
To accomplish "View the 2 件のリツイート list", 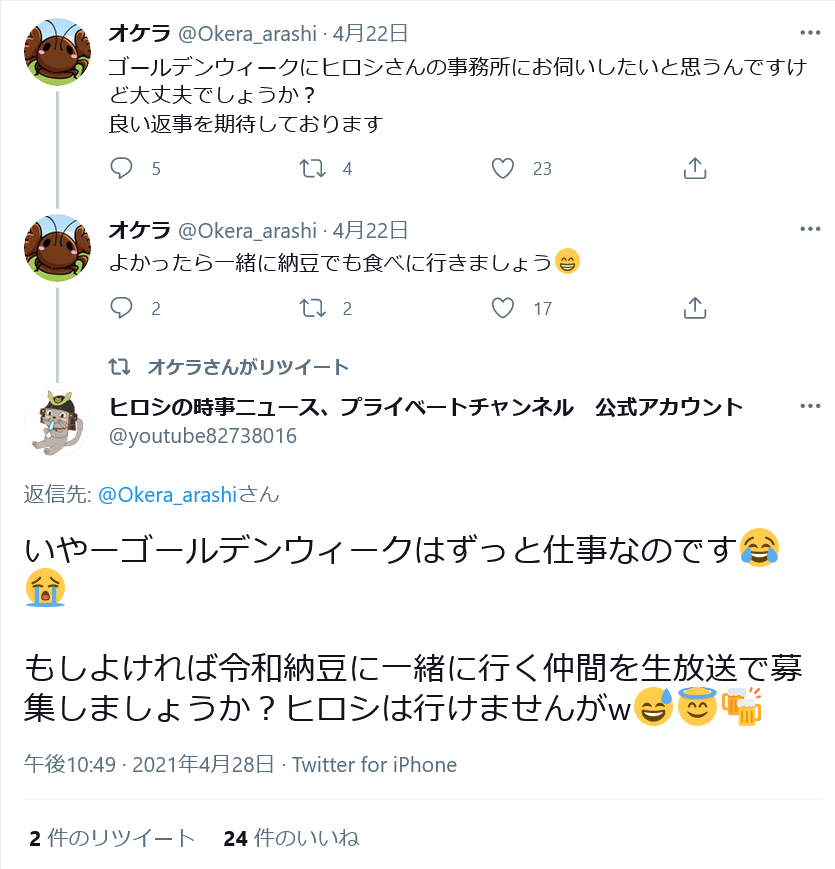I will click(x=112, y=838).
